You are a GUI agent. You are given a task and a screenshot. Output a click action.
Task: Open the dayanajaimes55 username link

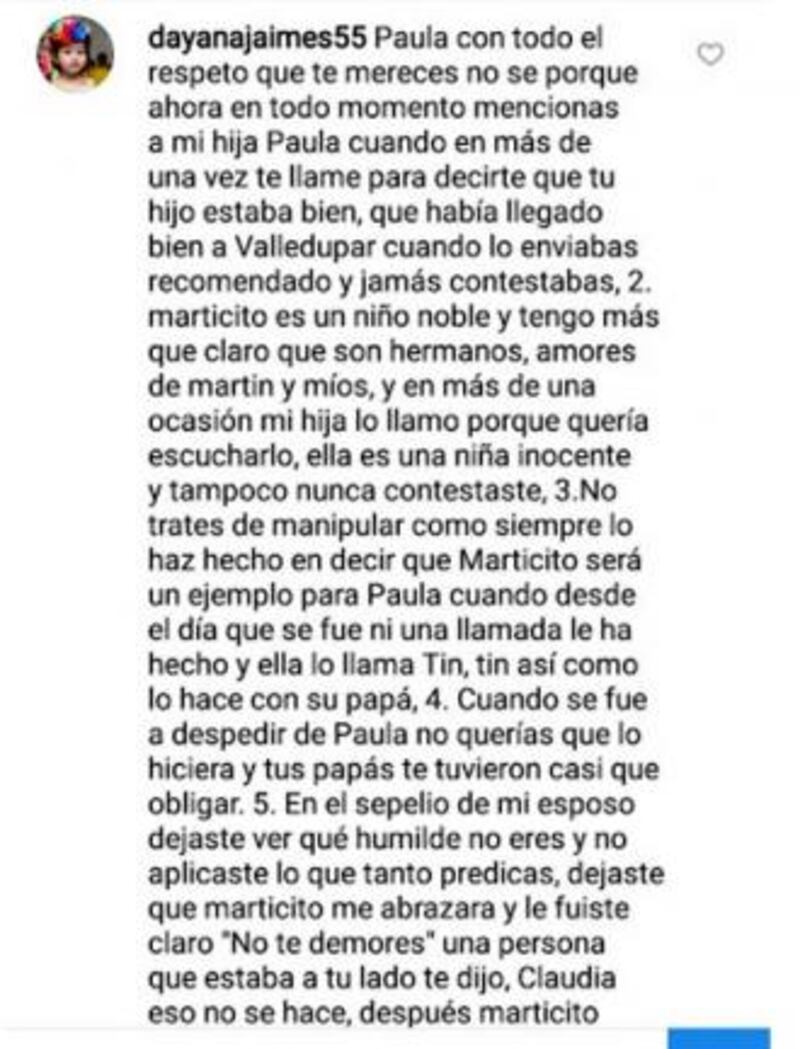tap(256, 40)
